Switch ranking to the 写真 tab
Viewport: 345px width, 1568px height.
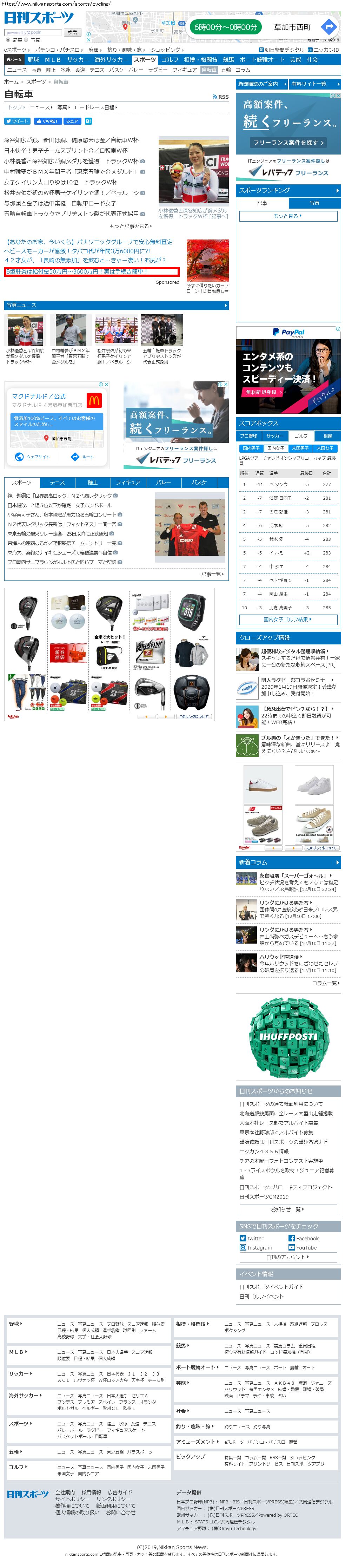314,203
